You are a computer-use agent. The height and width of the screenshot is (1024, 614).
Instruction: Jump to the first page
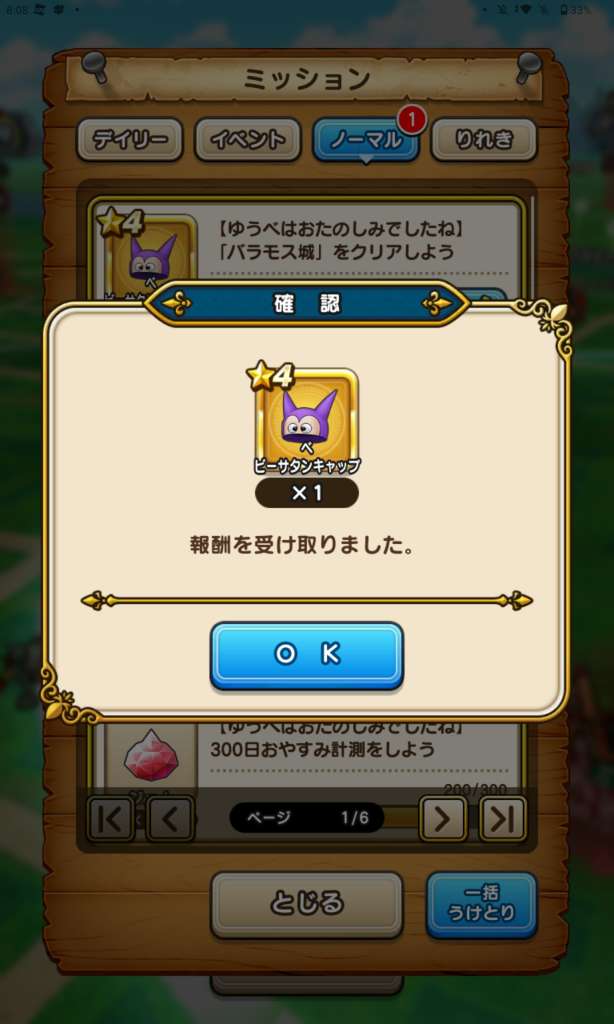pyautogui.click(x=110, y=819)
